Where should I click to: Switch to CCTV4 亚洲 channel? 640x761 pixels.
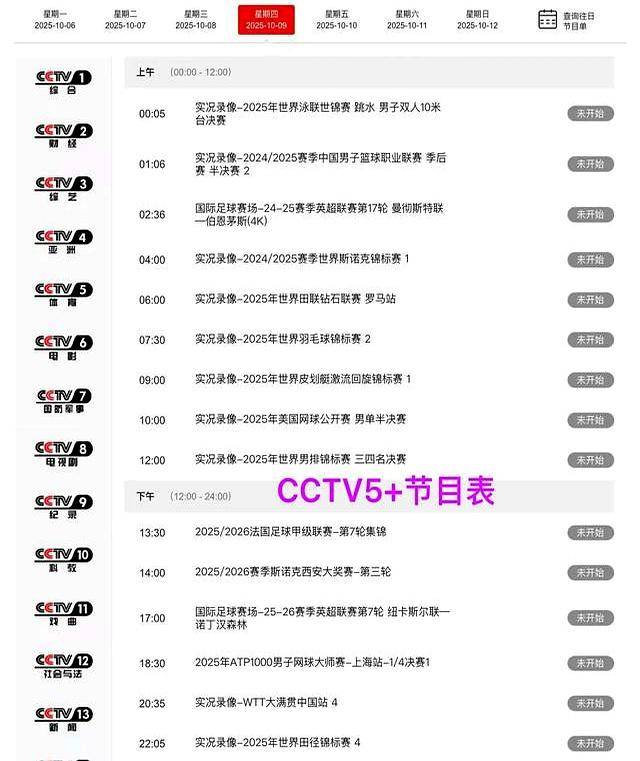coord(64,242)
